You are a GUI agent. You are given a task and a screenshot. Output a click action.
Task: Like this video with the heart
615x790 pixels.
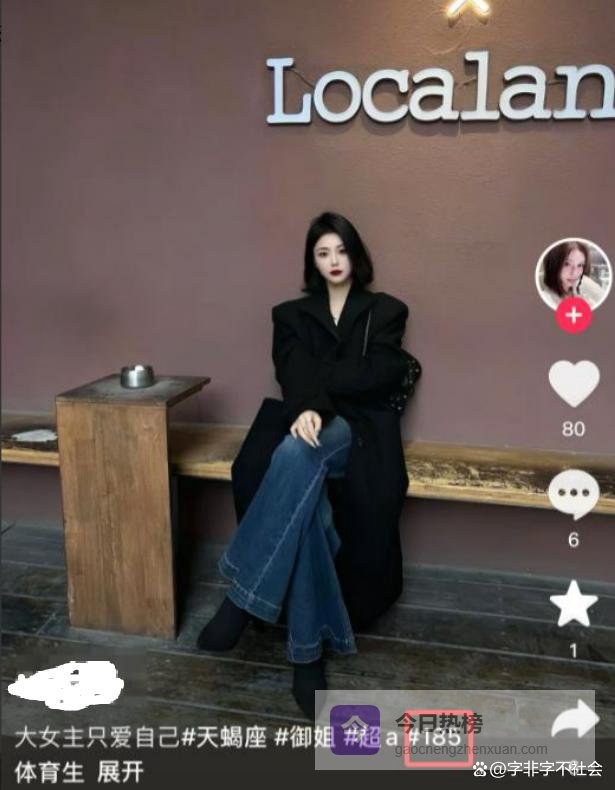(x=574, y=384)
